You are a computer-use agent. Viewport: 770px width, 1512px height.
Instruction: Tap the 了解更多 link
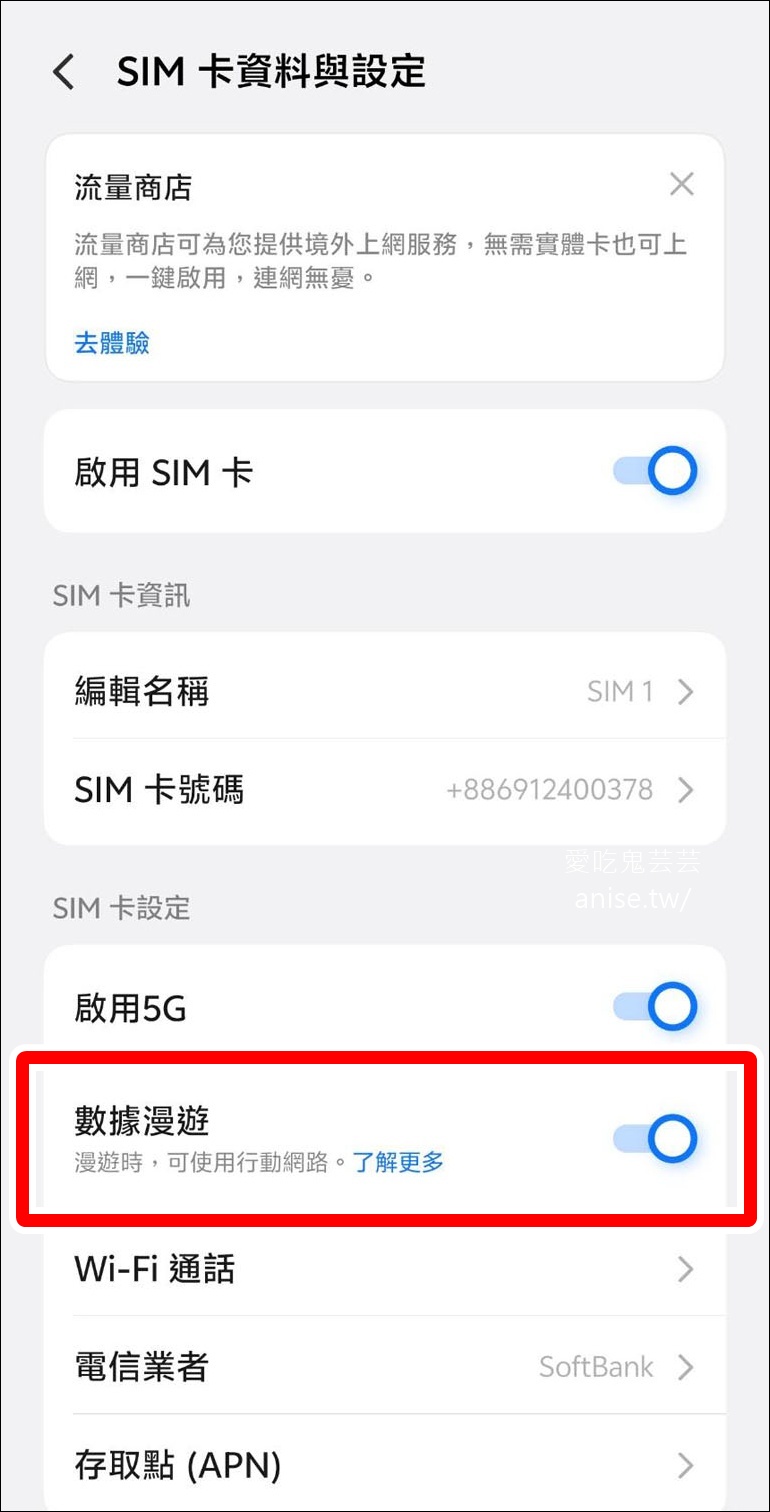click(398, 1162)
